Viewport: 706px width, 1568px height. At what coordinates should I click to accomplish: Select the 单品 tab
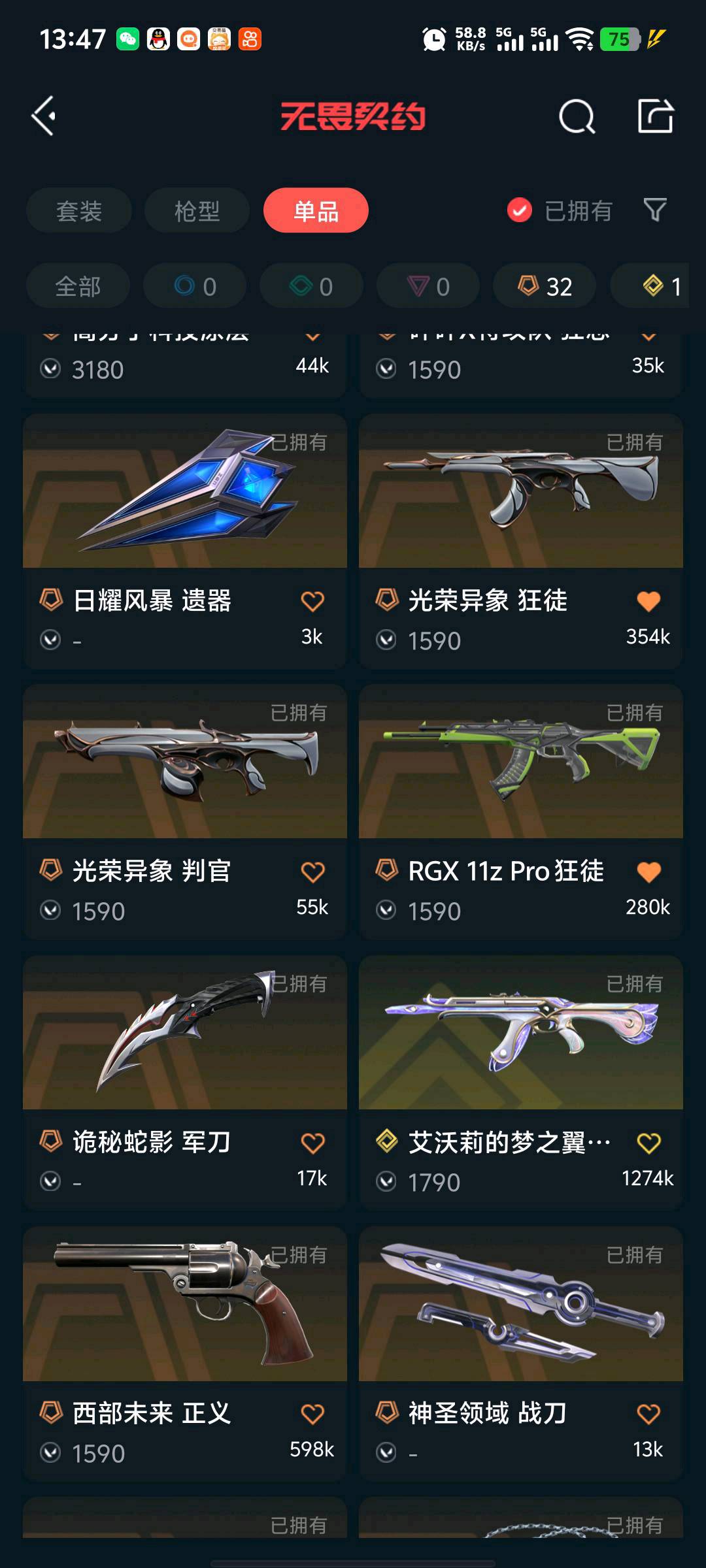tap(316, 210)
